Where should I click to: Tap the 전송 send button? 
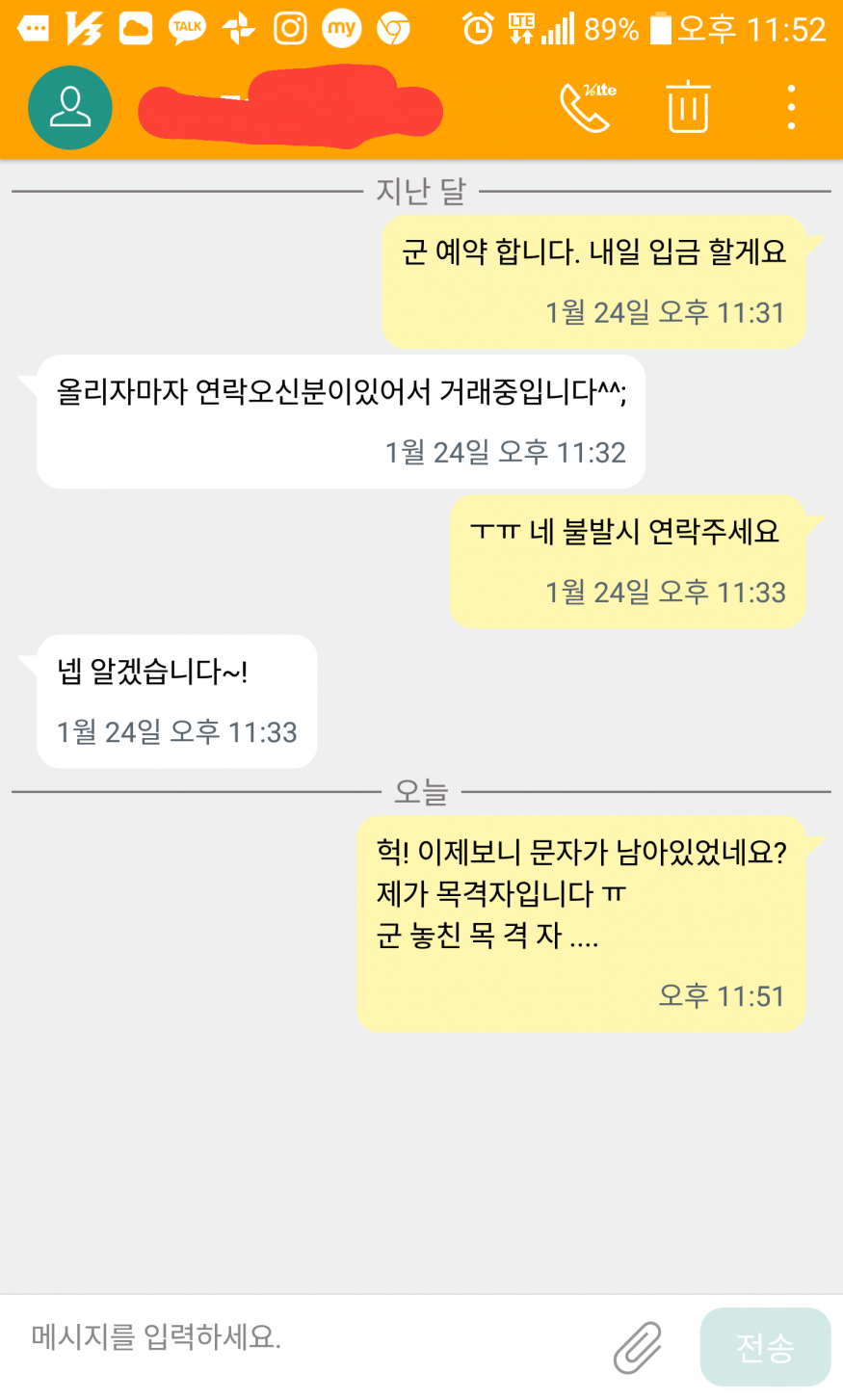coord(765,1346)
